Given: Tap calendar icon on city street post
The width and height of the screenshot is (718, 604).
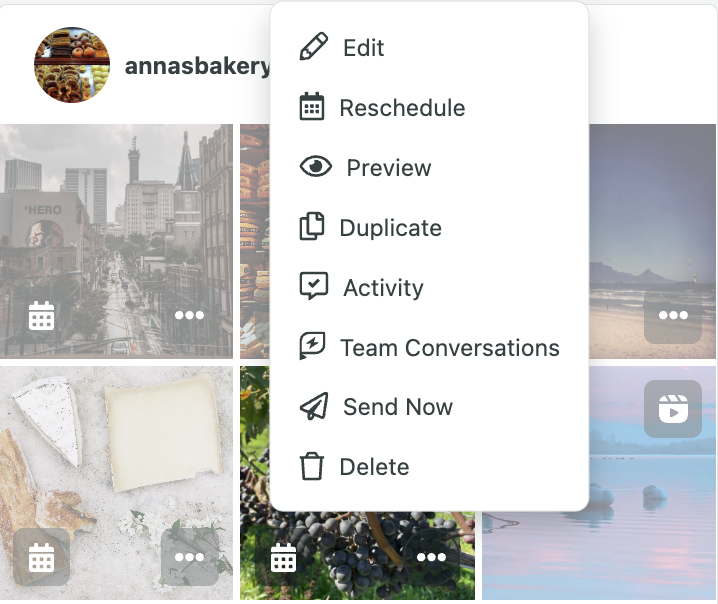Looking at the screenshot, I should (41, 316).
